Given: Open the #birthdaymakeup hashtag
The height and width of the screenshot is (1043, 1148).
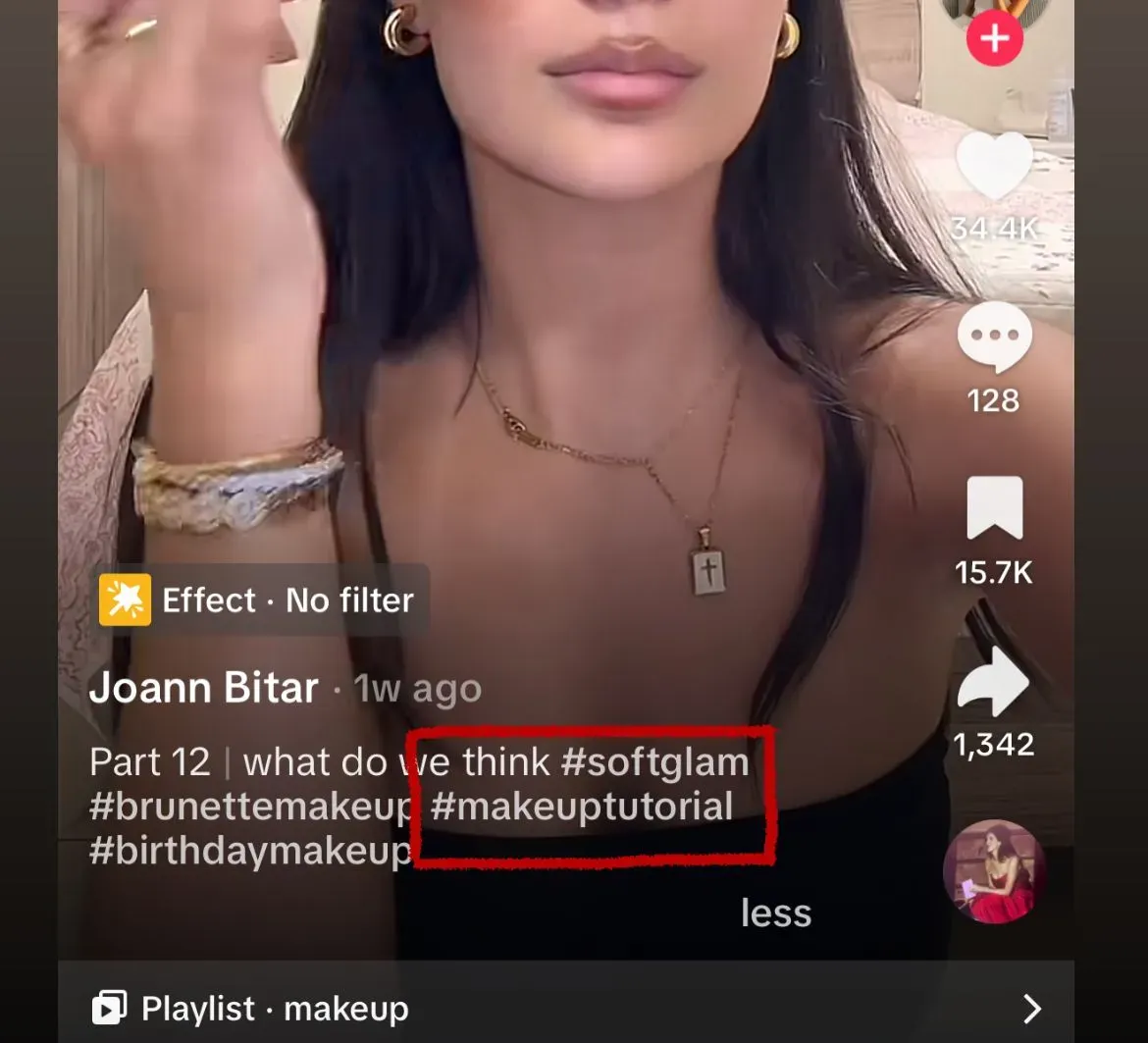Looking at the screenshot, I should [250, 851].
